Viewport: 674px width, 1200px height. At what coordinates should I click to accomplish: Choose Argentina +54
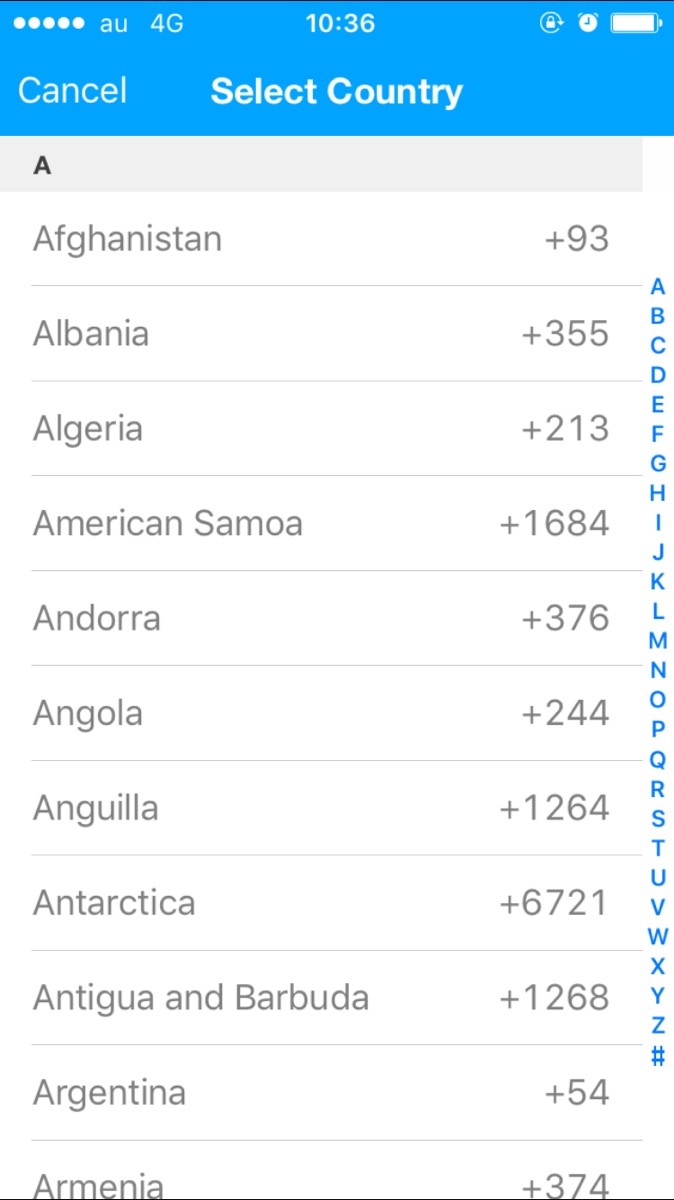[x=320, y=1092]
